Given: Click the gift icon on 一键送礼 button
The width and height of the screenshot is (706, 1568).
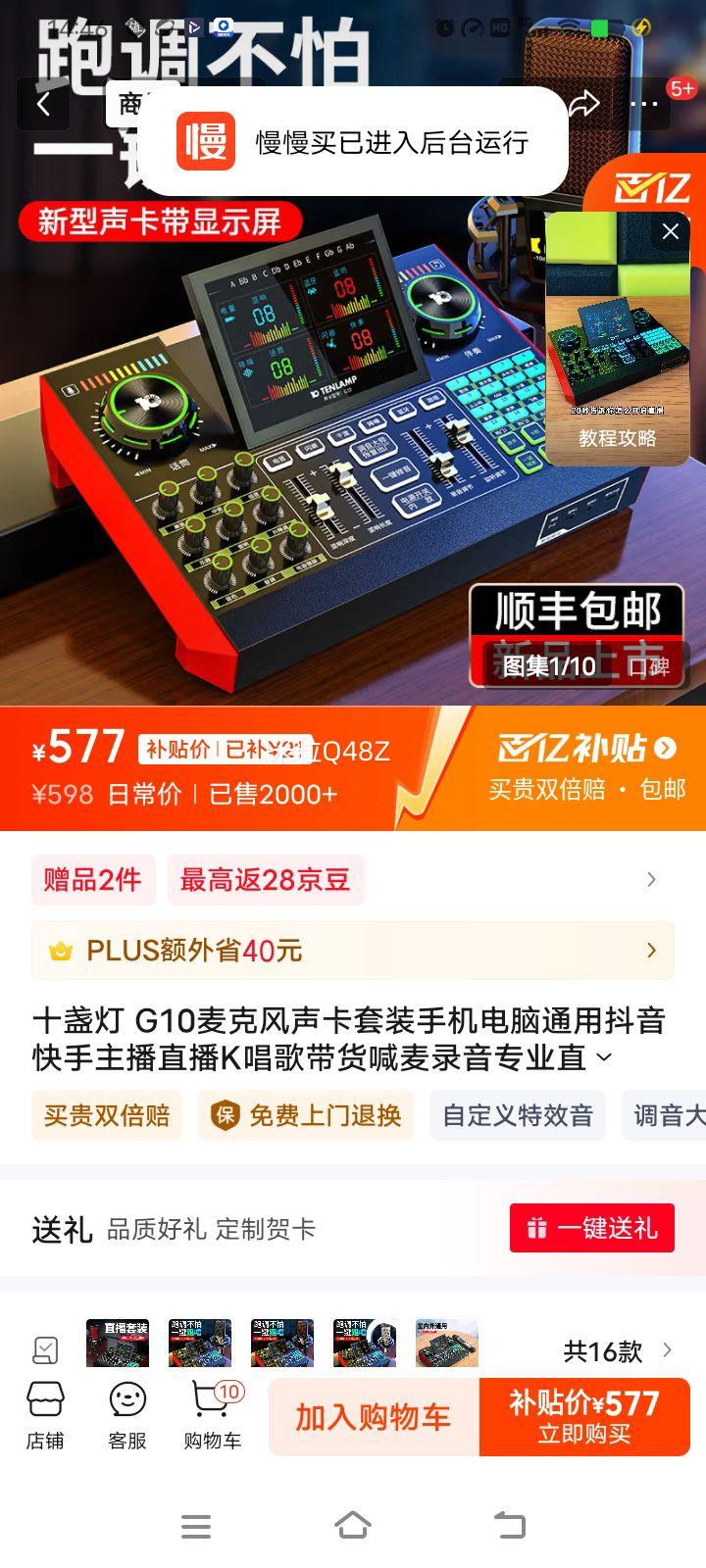Looking at the screenshot, I should (536, 1227).
